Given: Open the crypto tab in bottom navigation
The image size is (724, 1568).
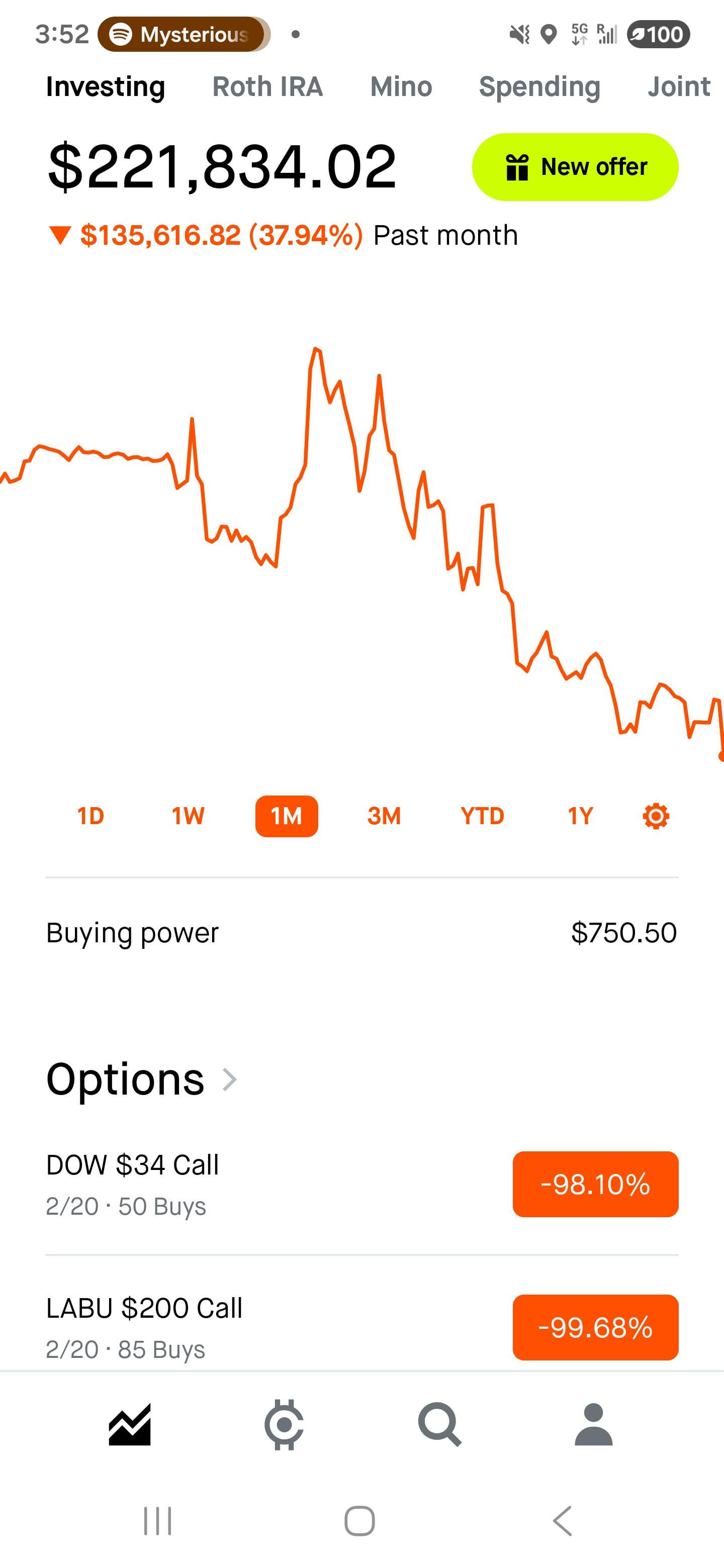Looking at the screenshot, I should [284, 1424].
